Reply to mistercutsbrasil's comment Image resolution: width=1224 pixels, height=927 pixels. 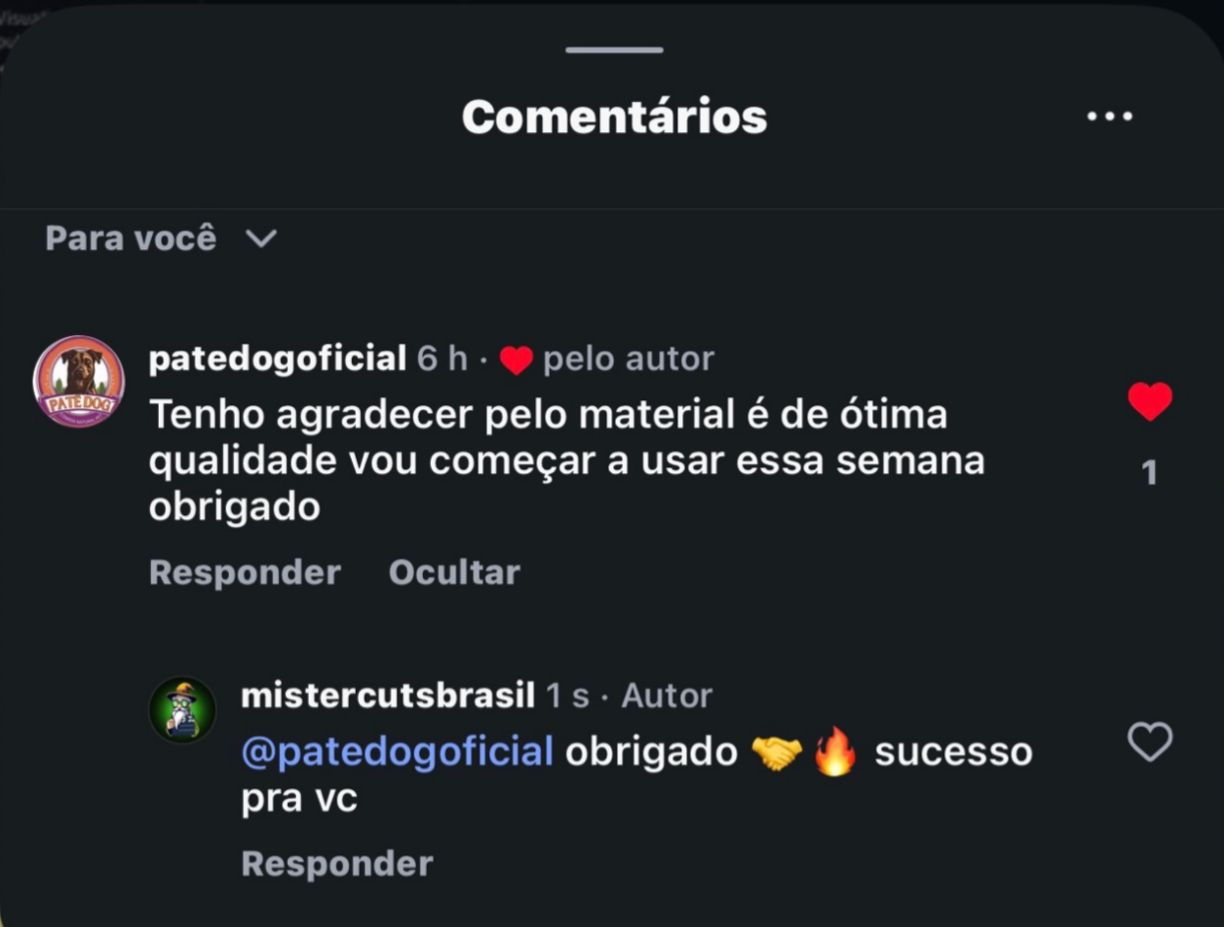(337, 863)
